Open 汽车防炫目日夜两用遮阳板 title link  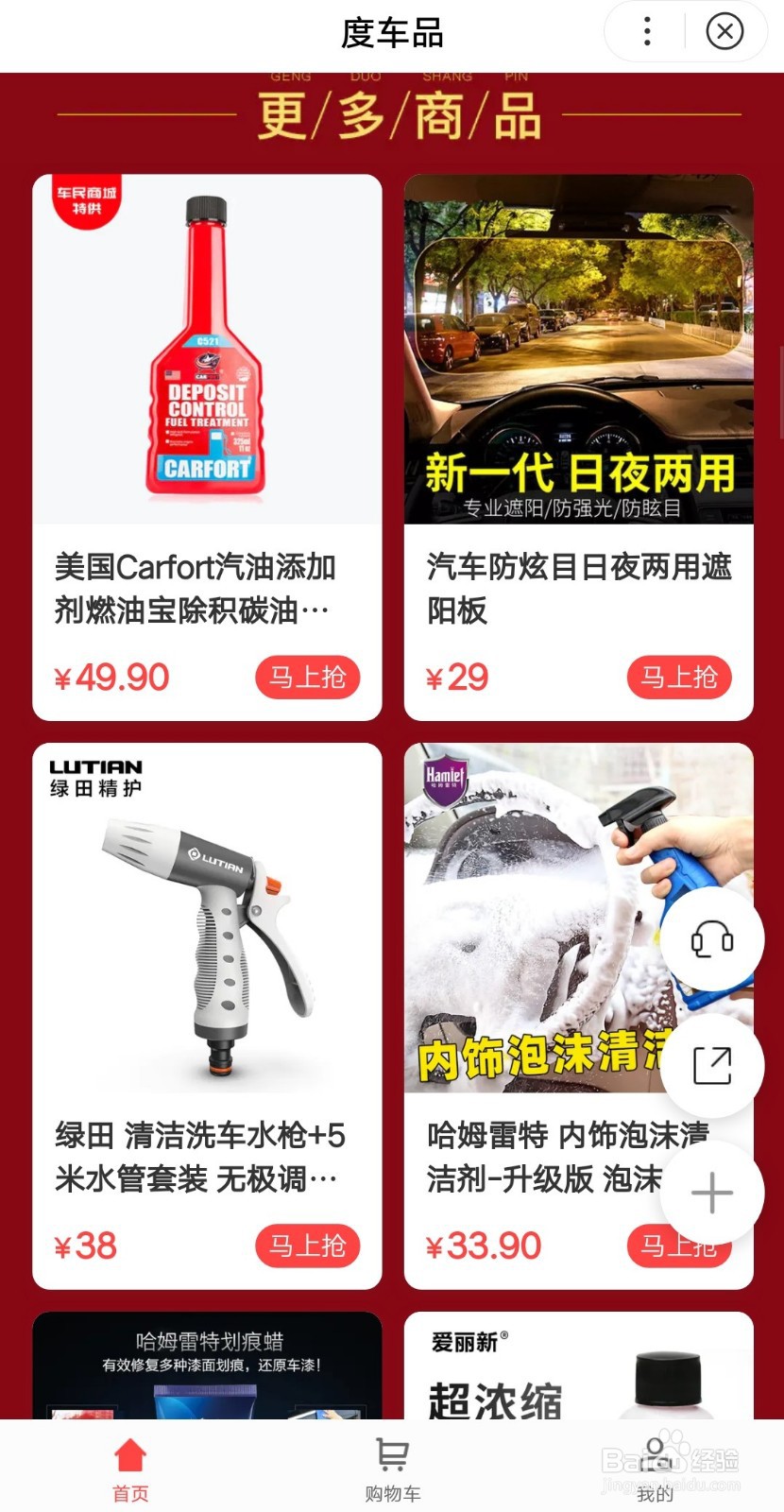[579, 588]
